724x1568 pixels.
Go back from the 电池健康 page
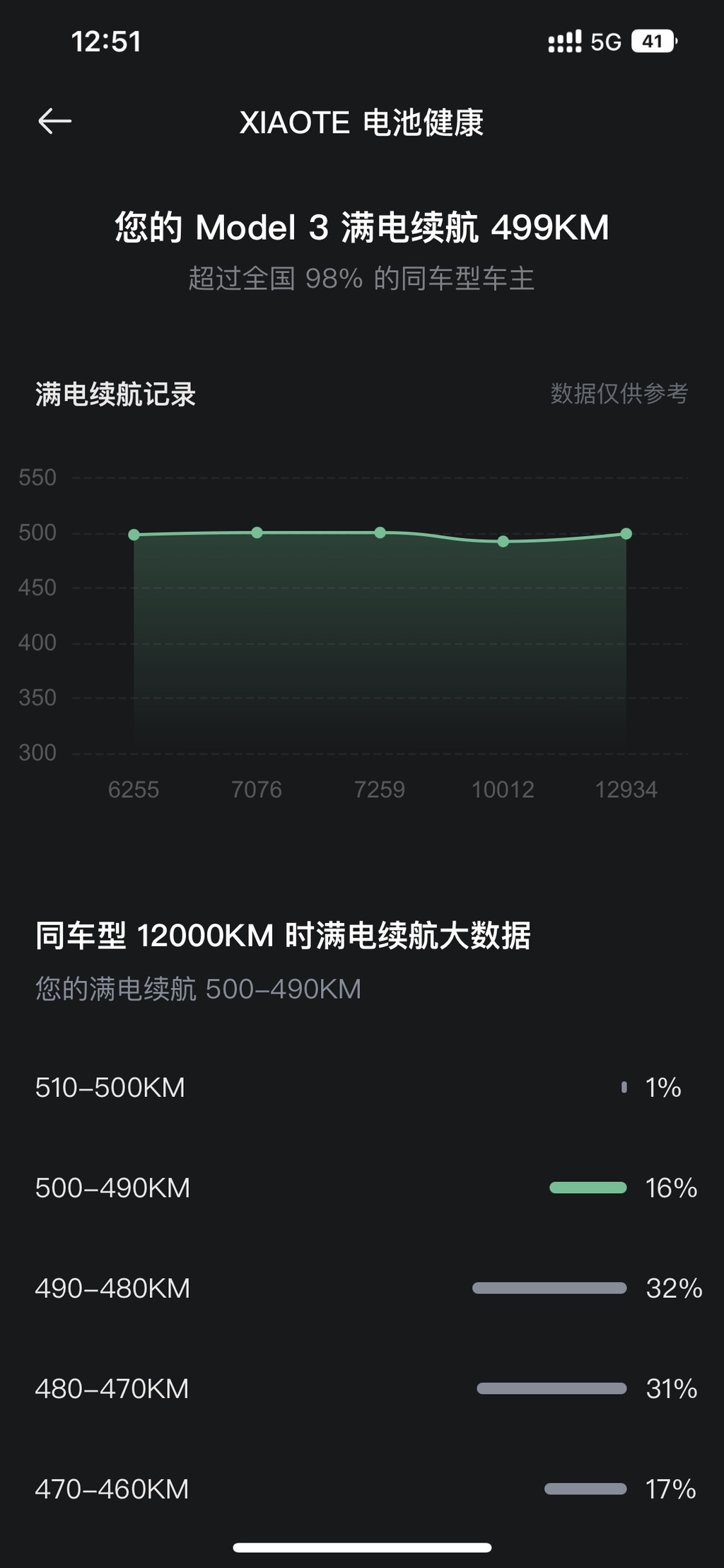click(54, 122)
